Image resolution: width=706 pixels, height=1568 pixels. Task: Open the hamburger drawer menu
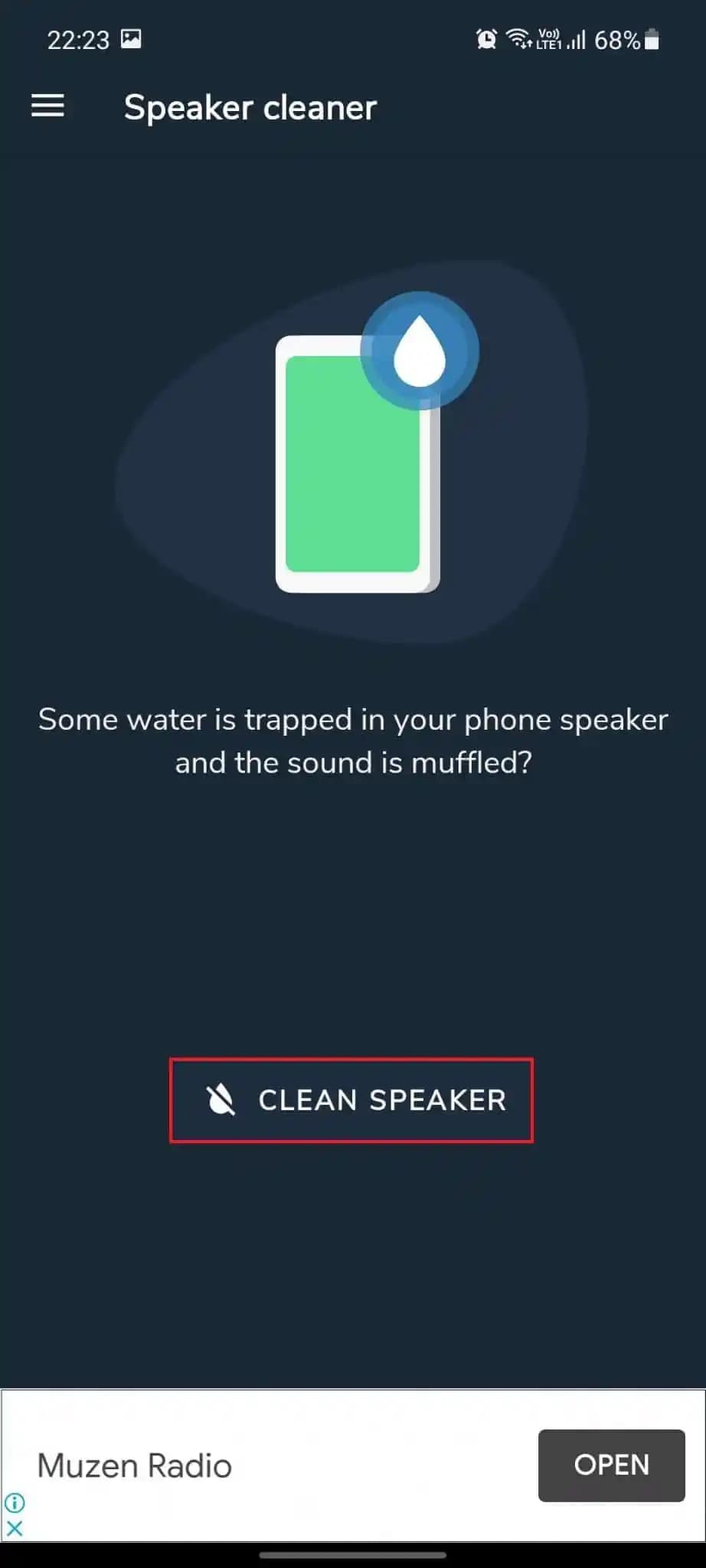pyautogui.click(x=47, y=106)
